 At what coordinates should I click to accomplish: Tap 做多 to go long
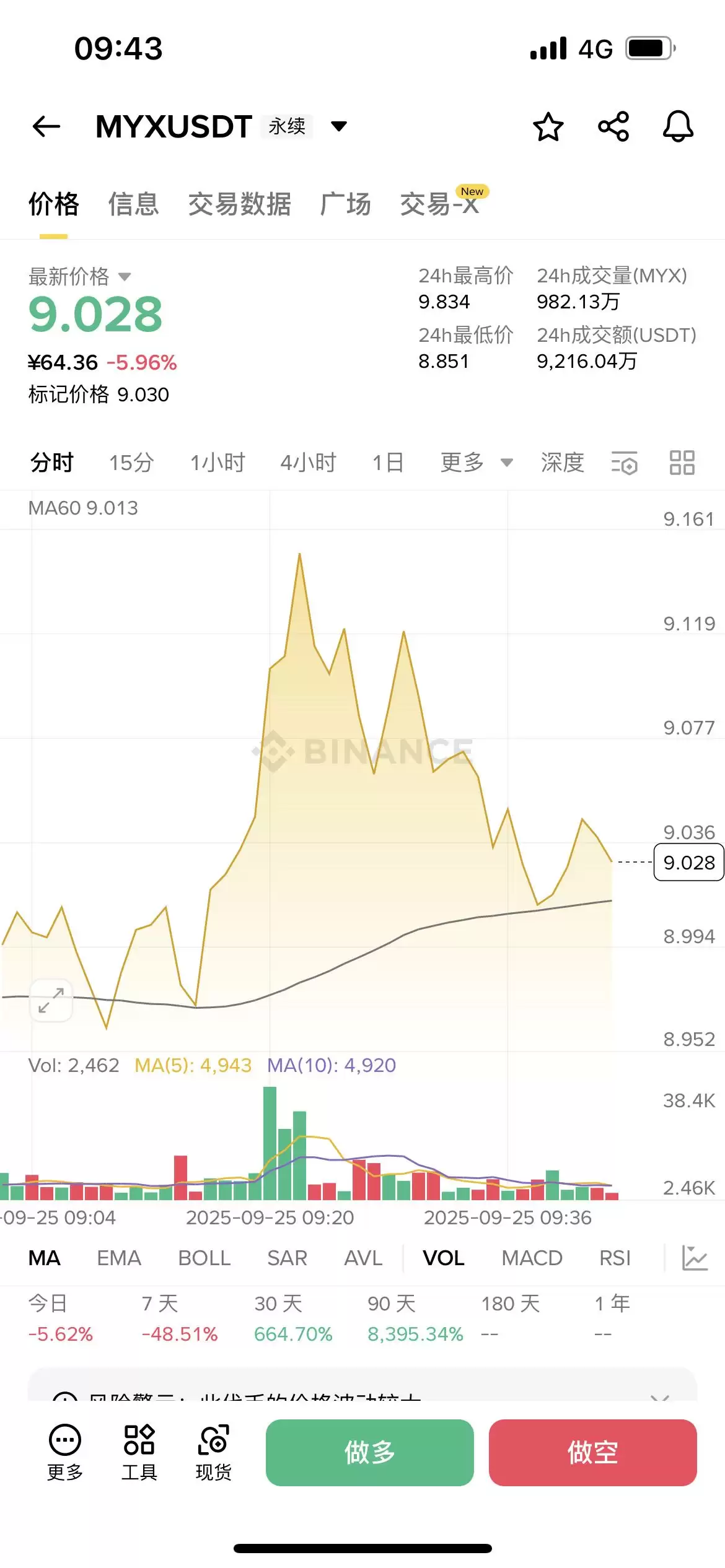point(370,1452)
